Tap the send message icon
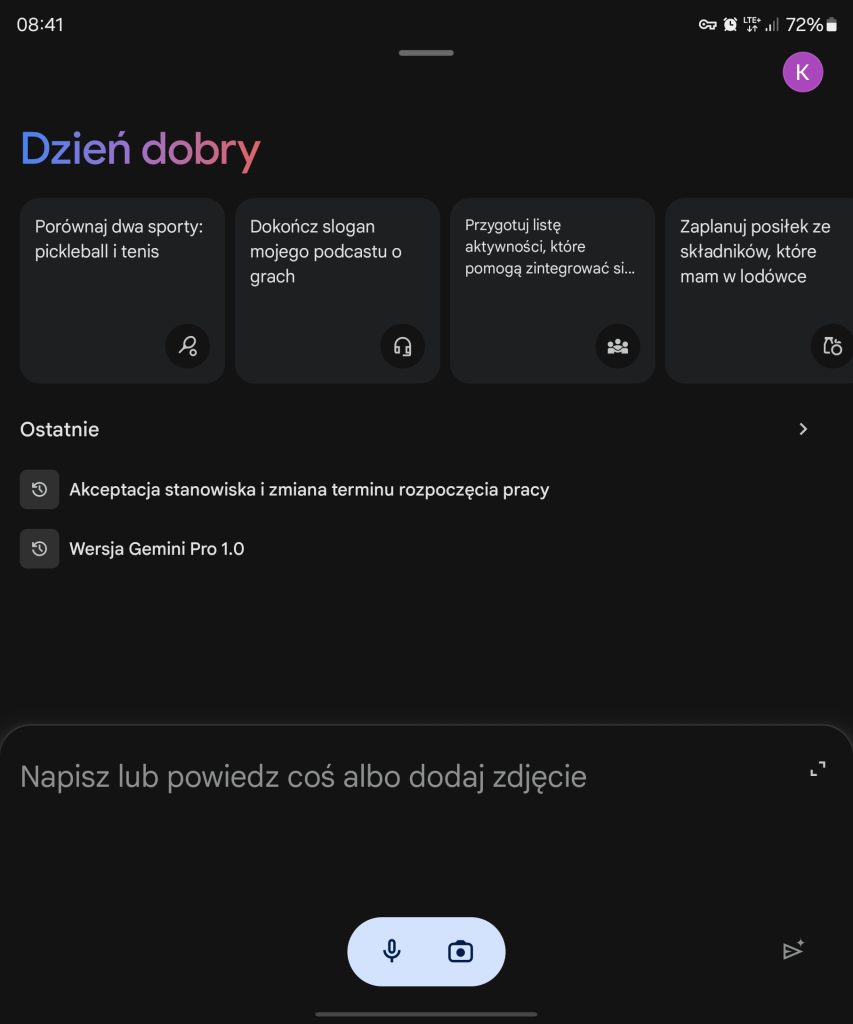The width and height of the screenshot is (853, 1024). tap(793, 950)
